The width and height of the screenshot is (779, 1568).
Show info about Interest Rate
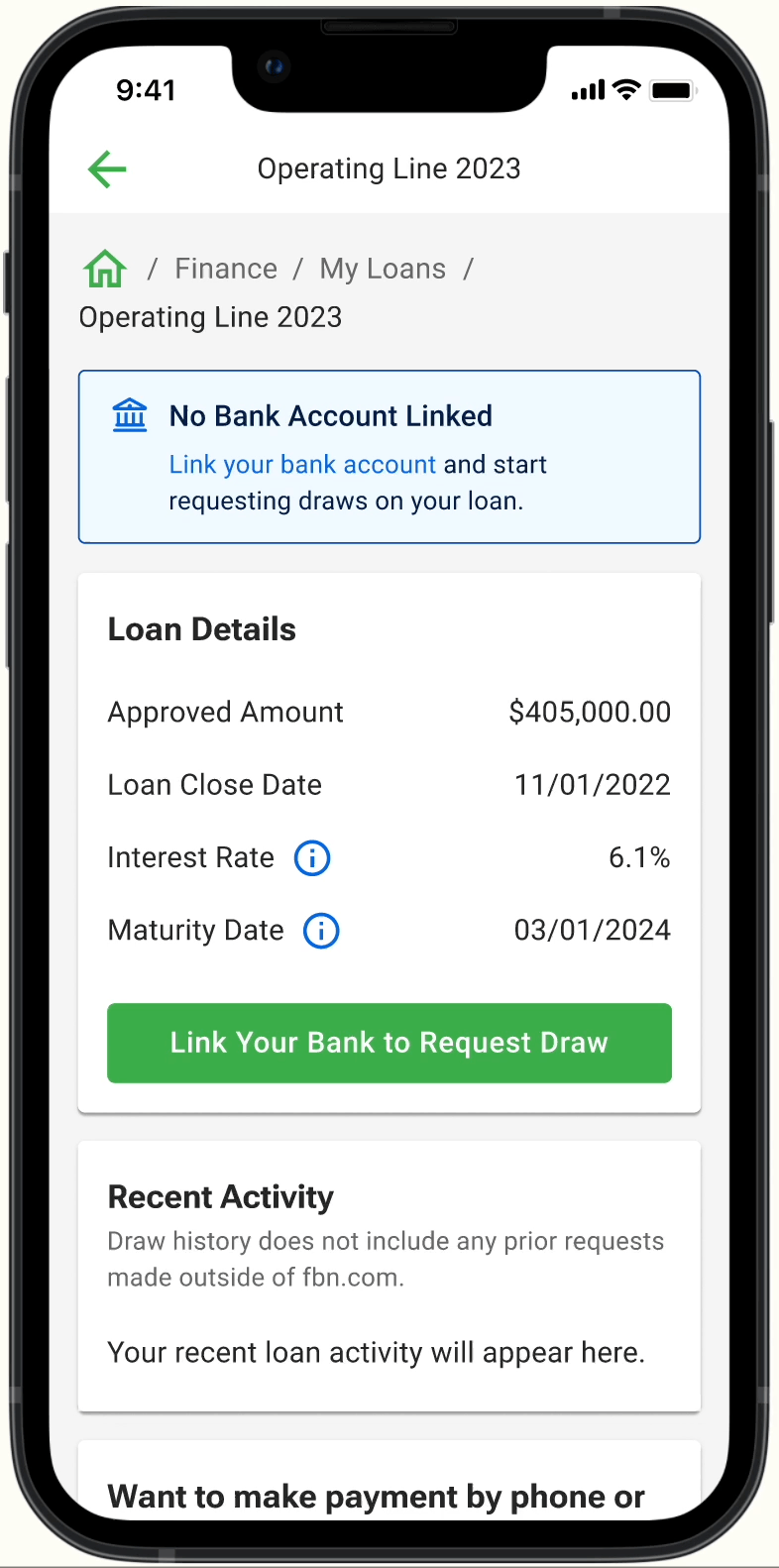click(x=312, y=857)
